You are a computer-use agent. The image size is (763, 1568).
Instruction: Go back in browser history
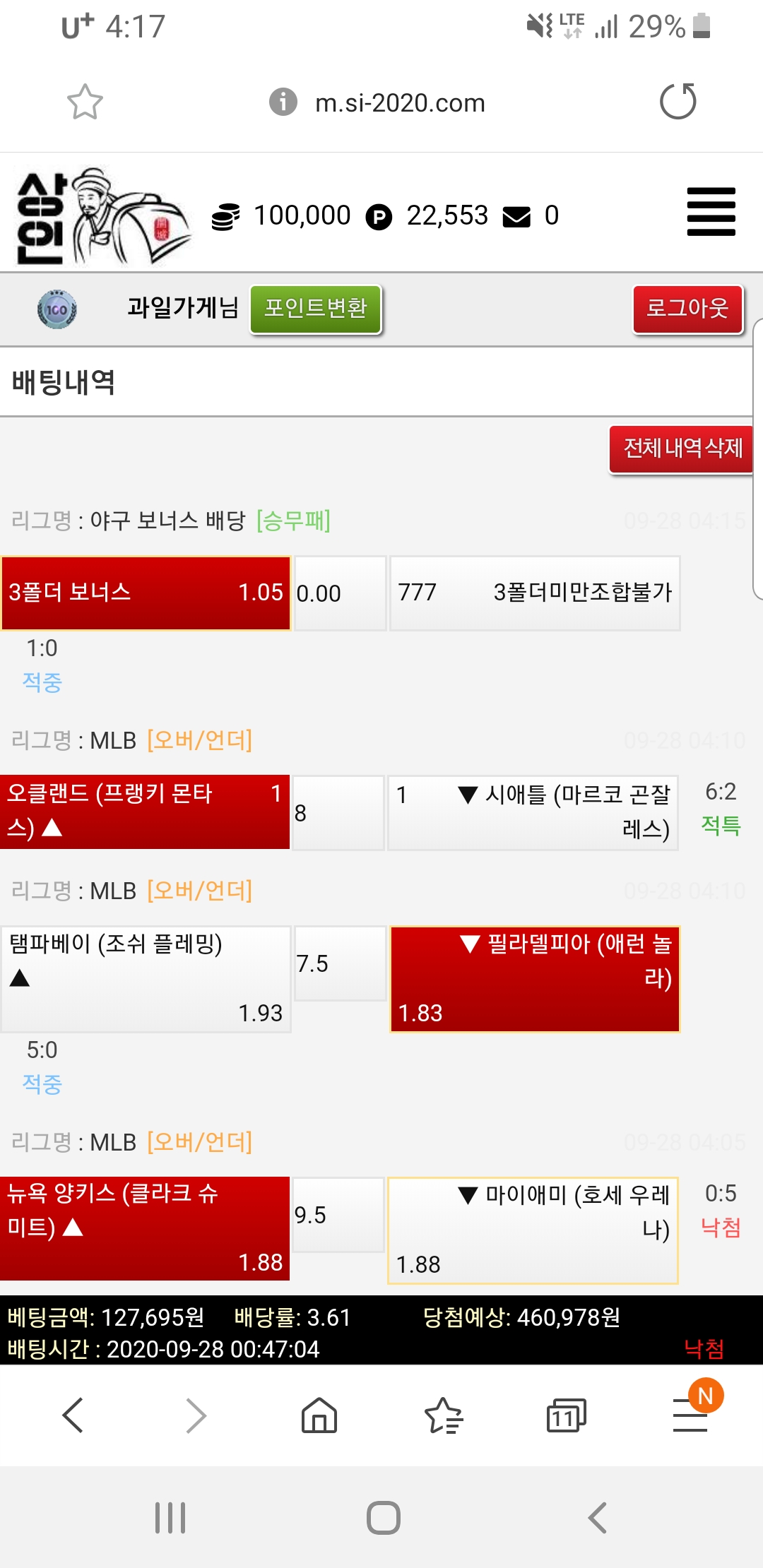73,1415
